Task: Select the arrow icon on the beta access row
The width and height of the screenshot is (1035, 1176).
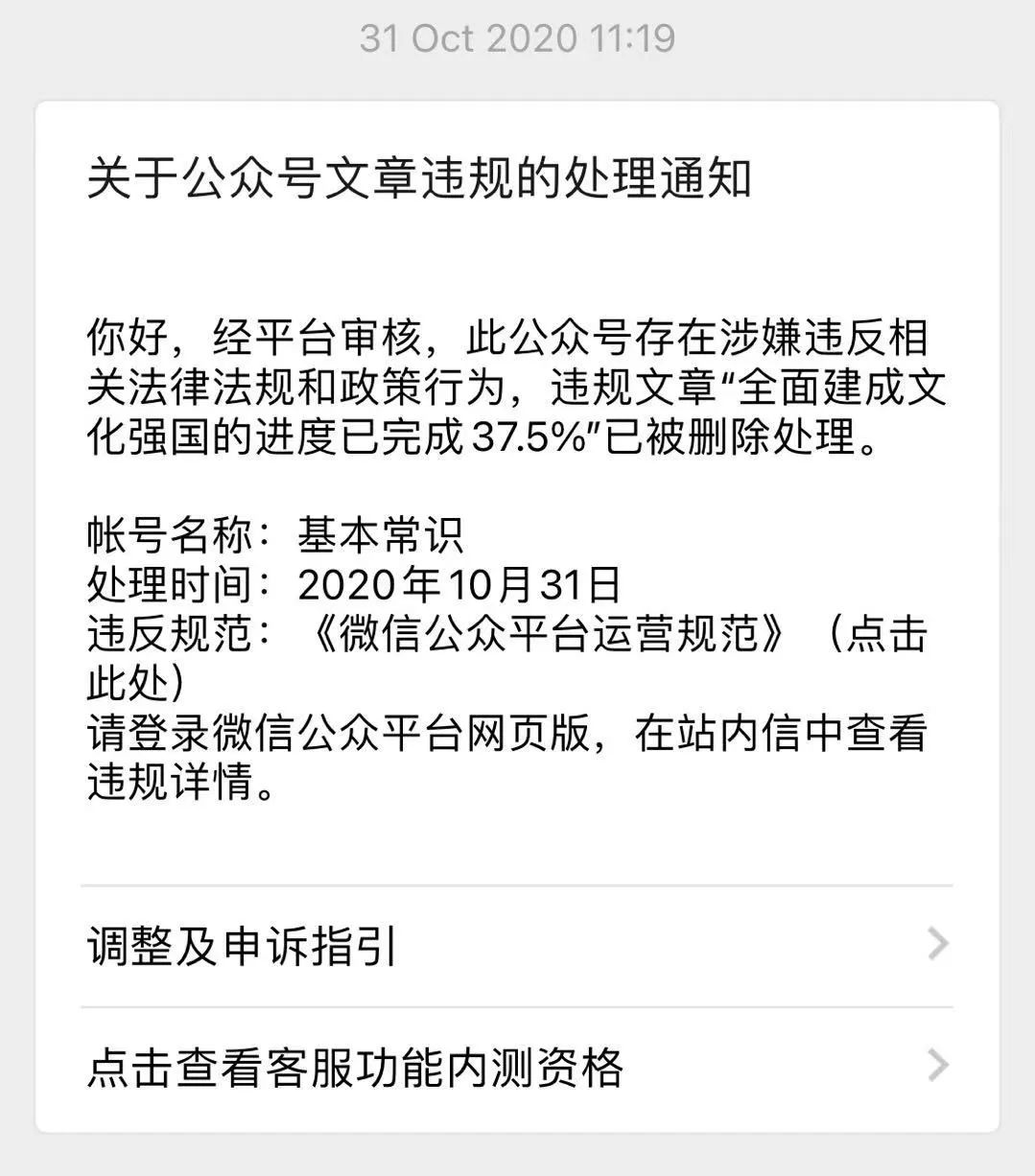Action: coord(935,1065)
